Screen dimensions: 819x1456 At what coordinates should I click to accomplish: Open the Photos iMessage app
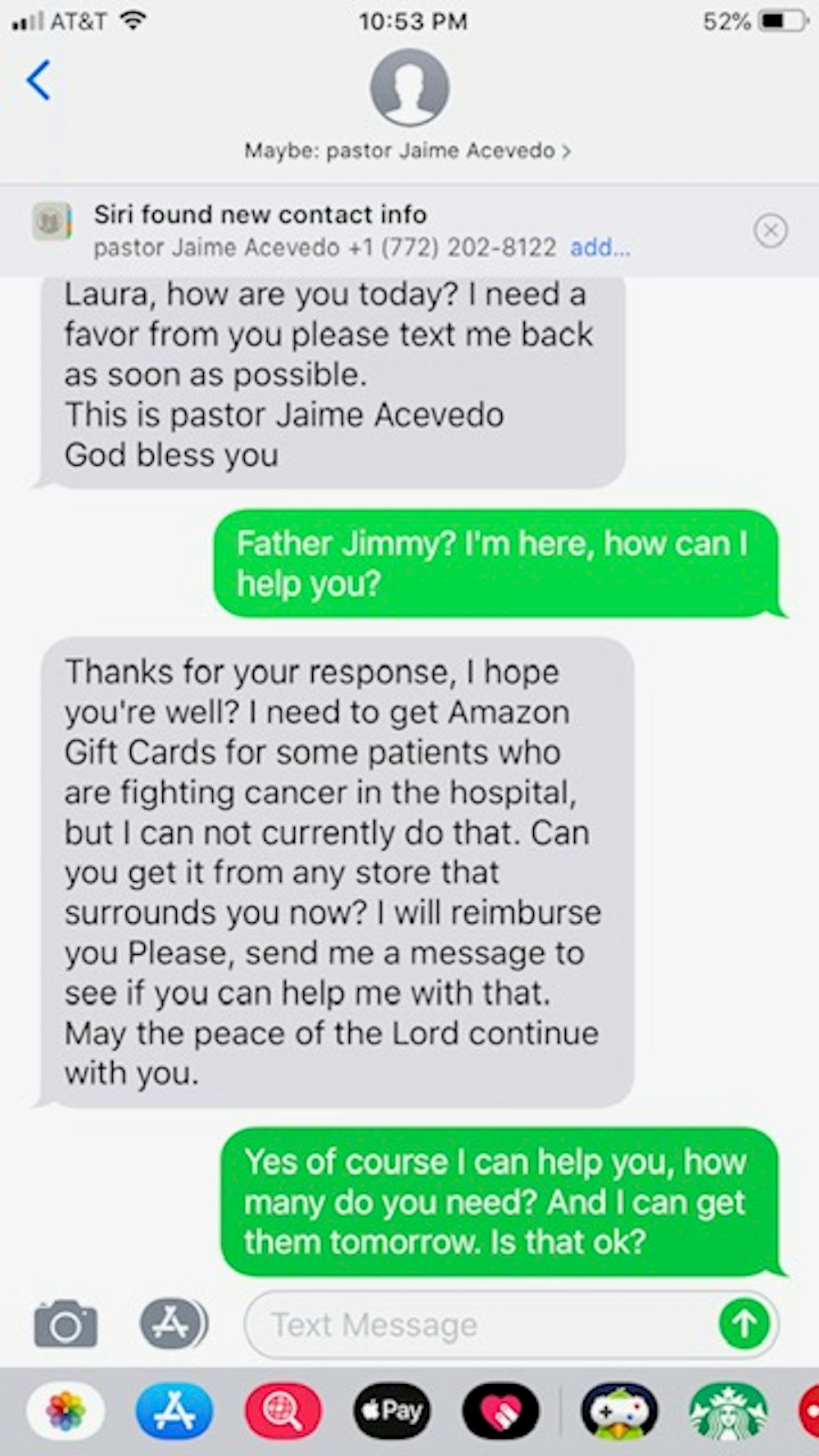pyautogui.click(x=66, y=1411)
